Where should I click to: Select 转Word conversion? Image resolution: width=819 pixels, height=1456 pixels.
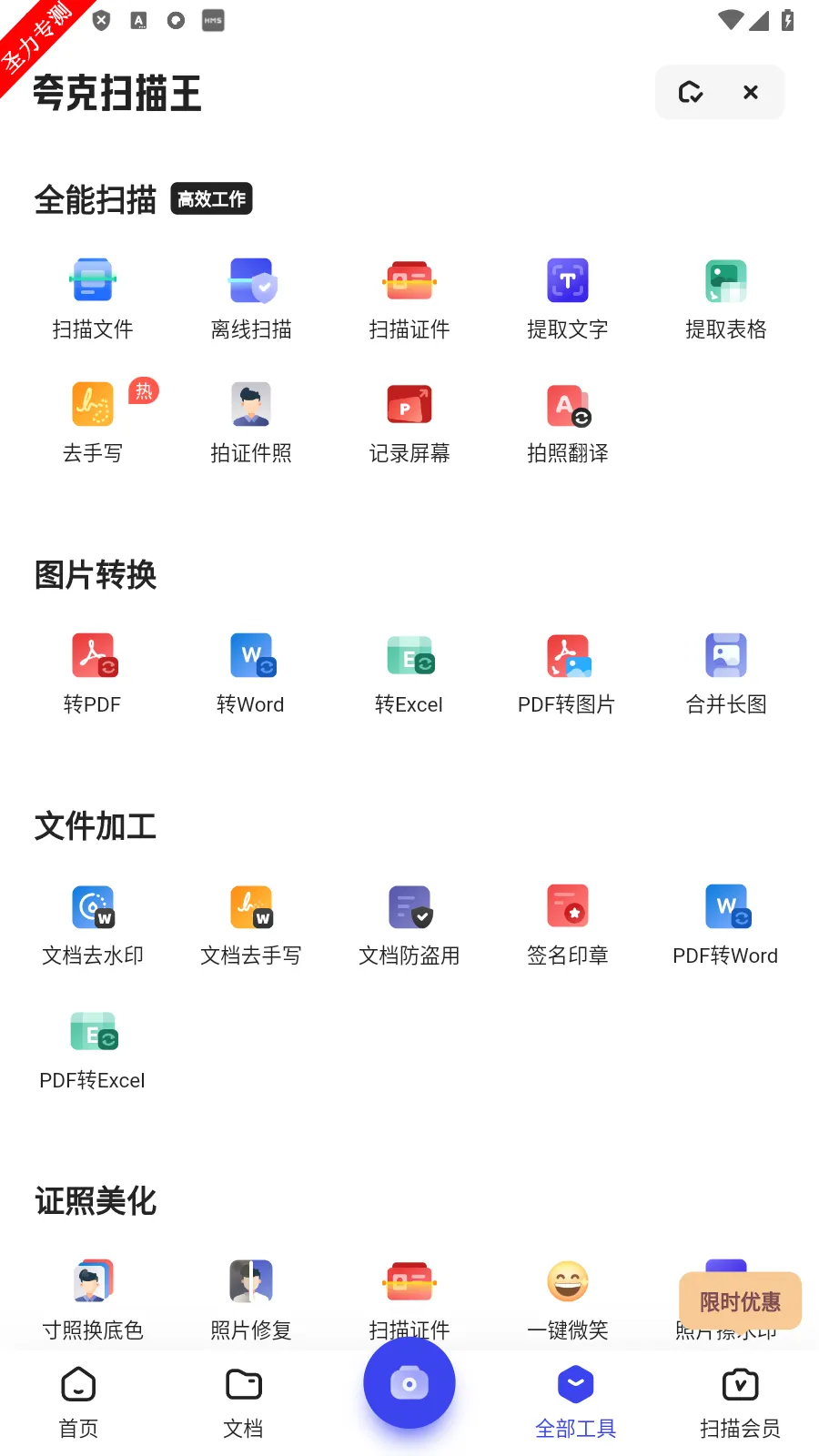251,673
